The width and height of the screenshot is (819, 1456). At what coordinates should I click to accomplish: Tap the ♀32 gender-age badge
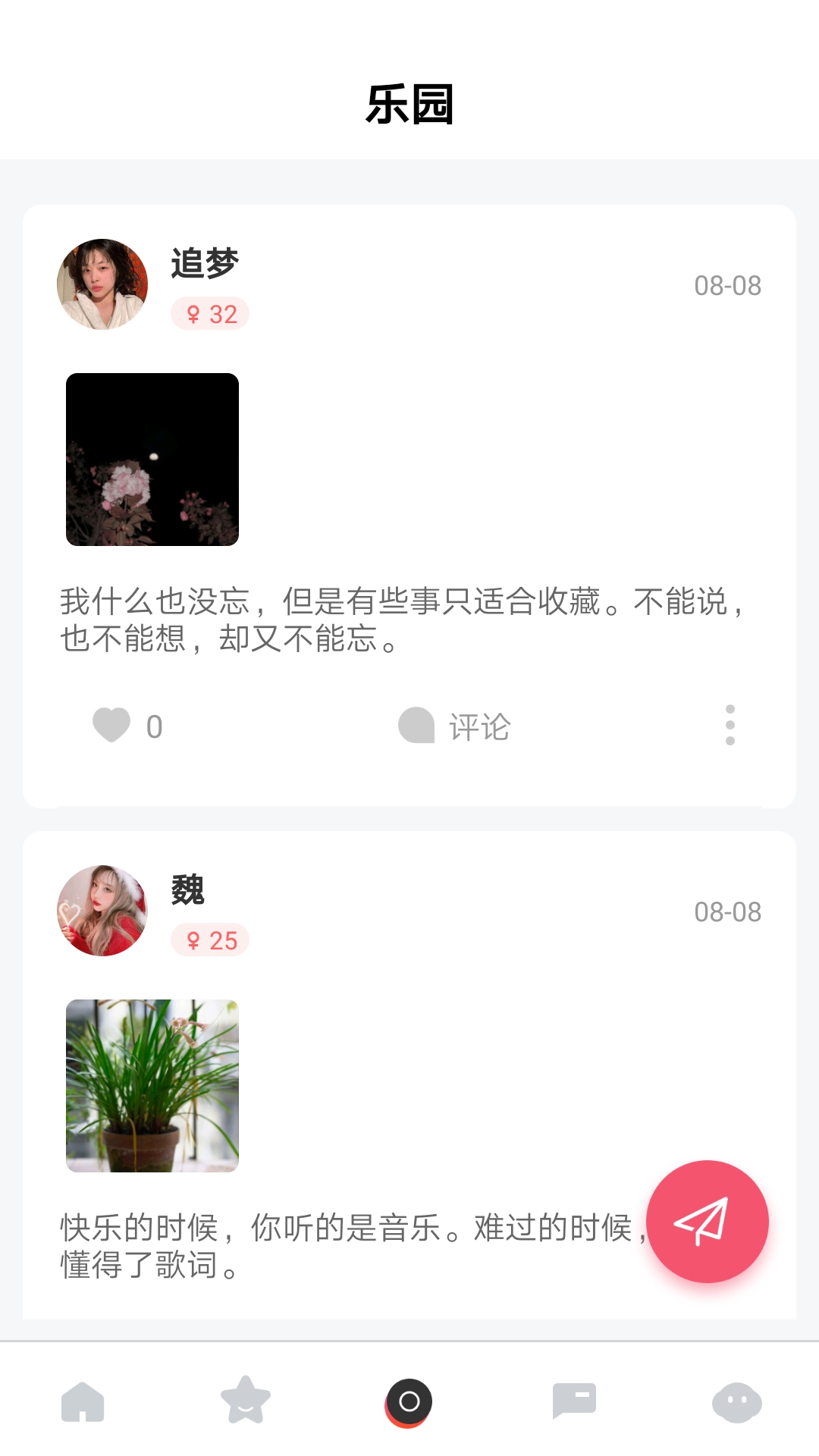click(210, 314)
